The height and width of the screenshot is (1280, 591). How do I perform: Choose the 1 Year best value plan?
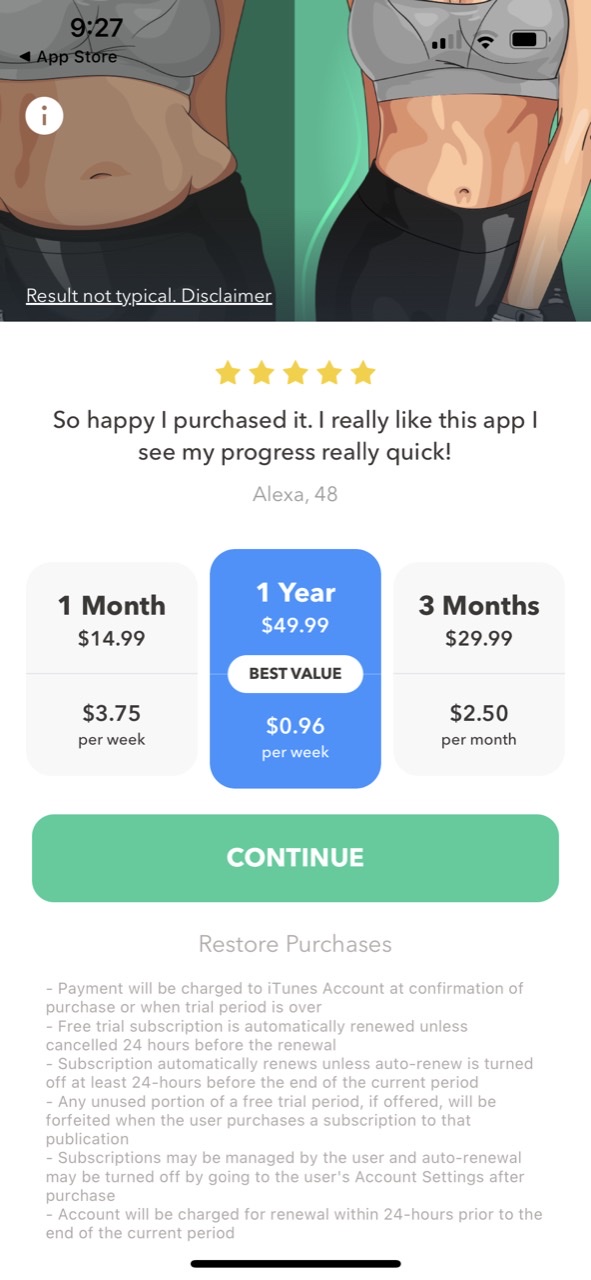coord(295,669)
